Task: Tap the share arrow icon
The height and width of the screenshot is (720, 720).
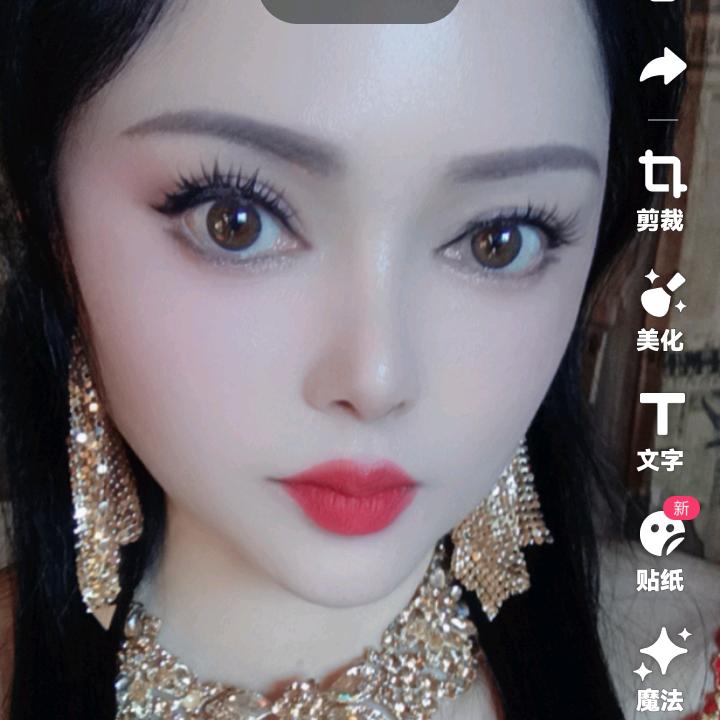Action: tap(662, 68)
